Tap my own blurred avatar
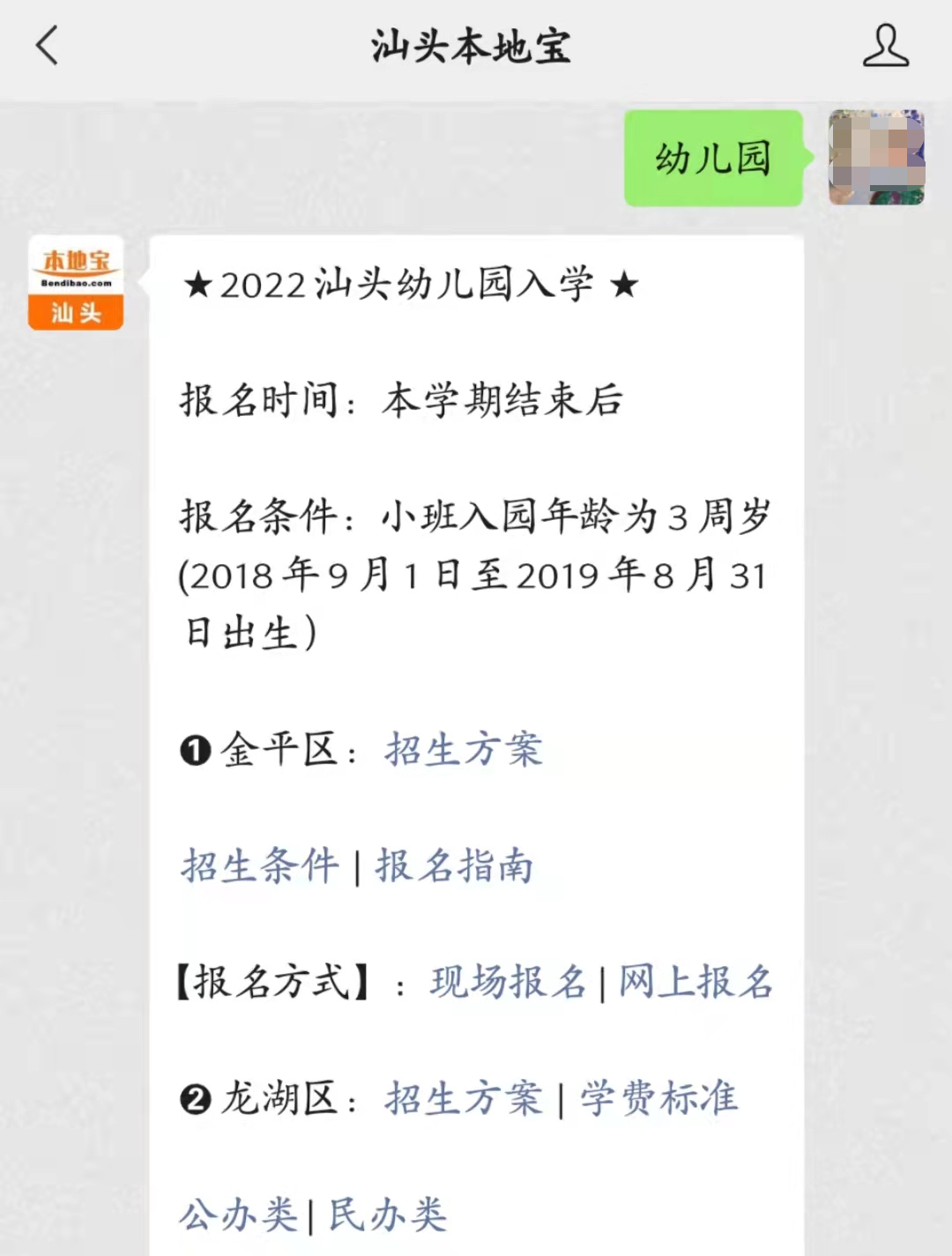The height and width of the screenshot is (1256, 952). [876, 158]
